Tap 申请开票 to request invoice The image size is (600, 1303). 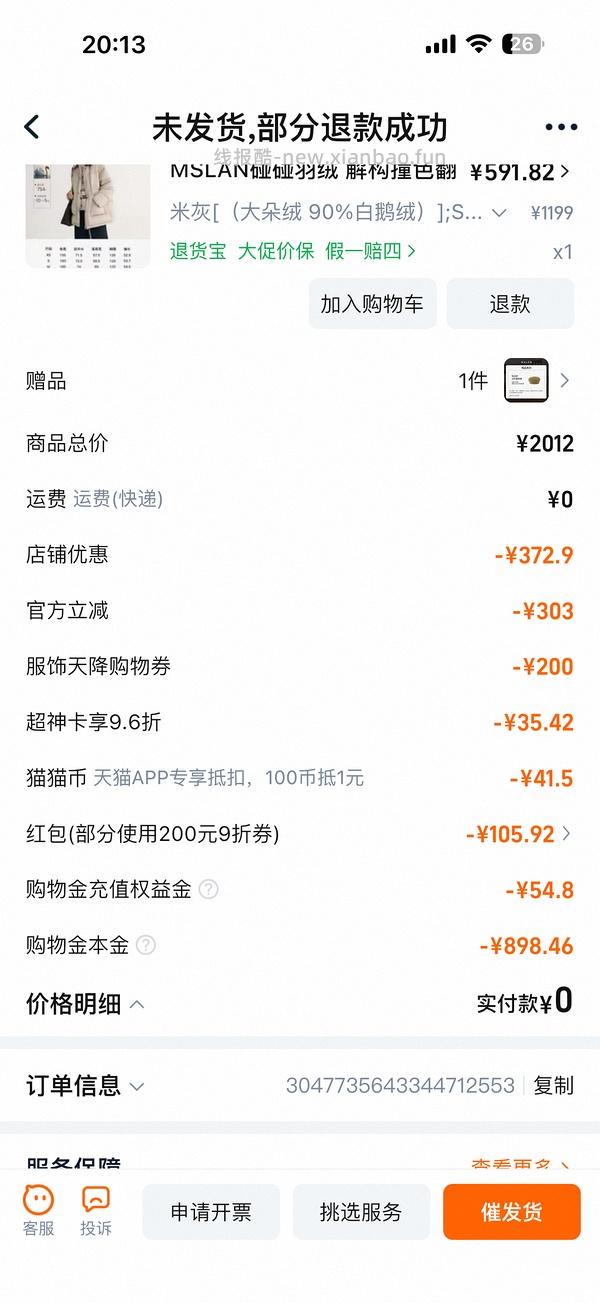coord(211,1212)
